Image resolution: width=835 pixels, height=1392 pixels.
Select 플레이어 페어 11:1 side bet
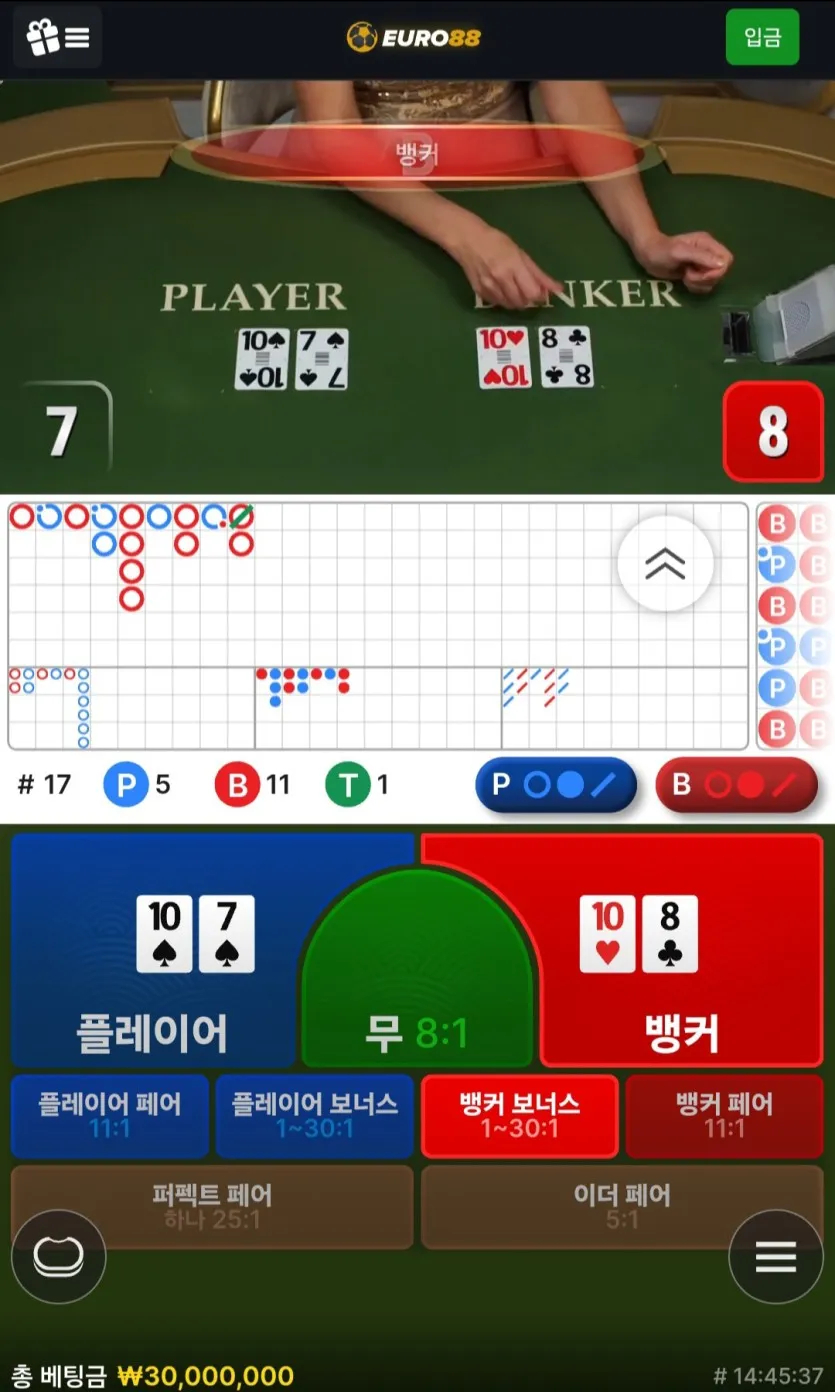[110, 1116]
